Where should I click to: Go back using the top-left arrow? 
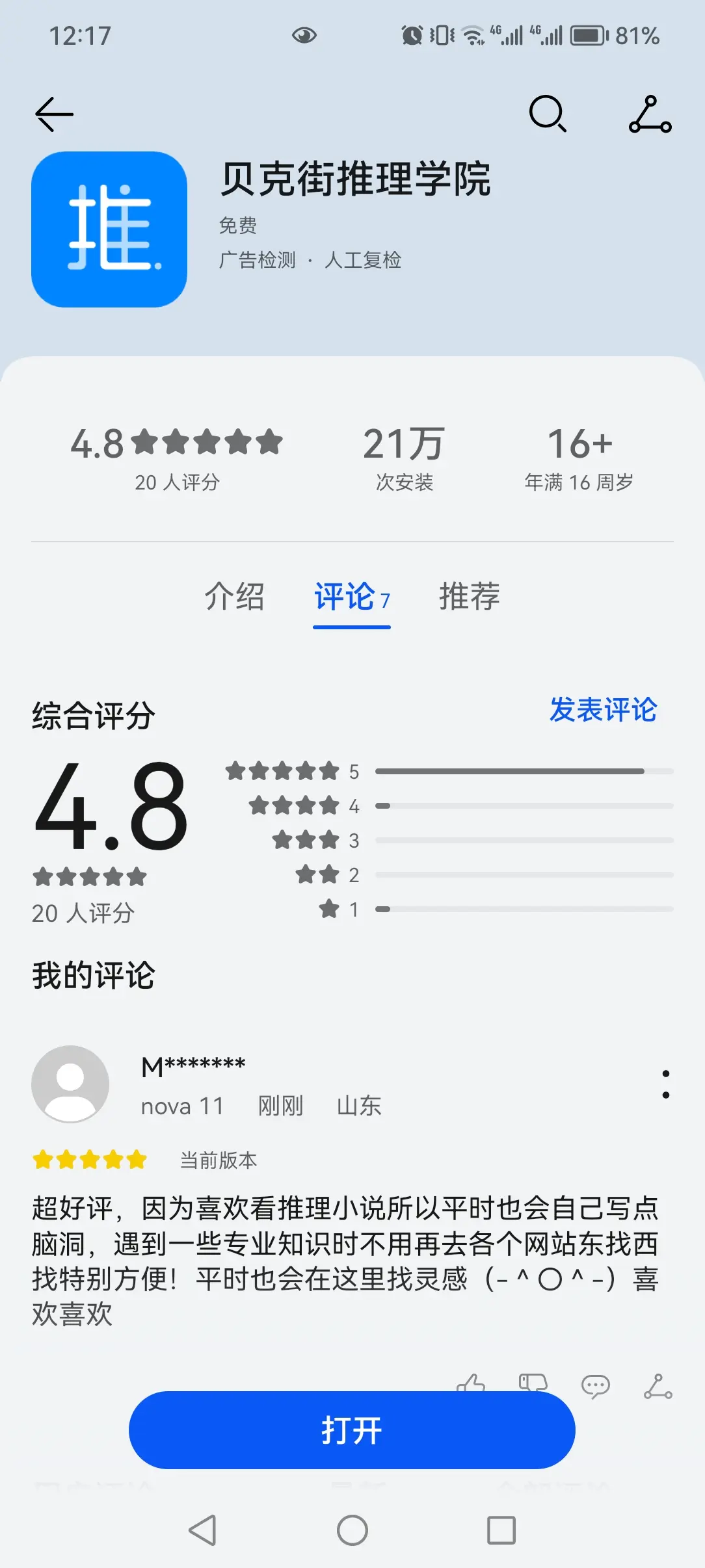click(54, 114)
